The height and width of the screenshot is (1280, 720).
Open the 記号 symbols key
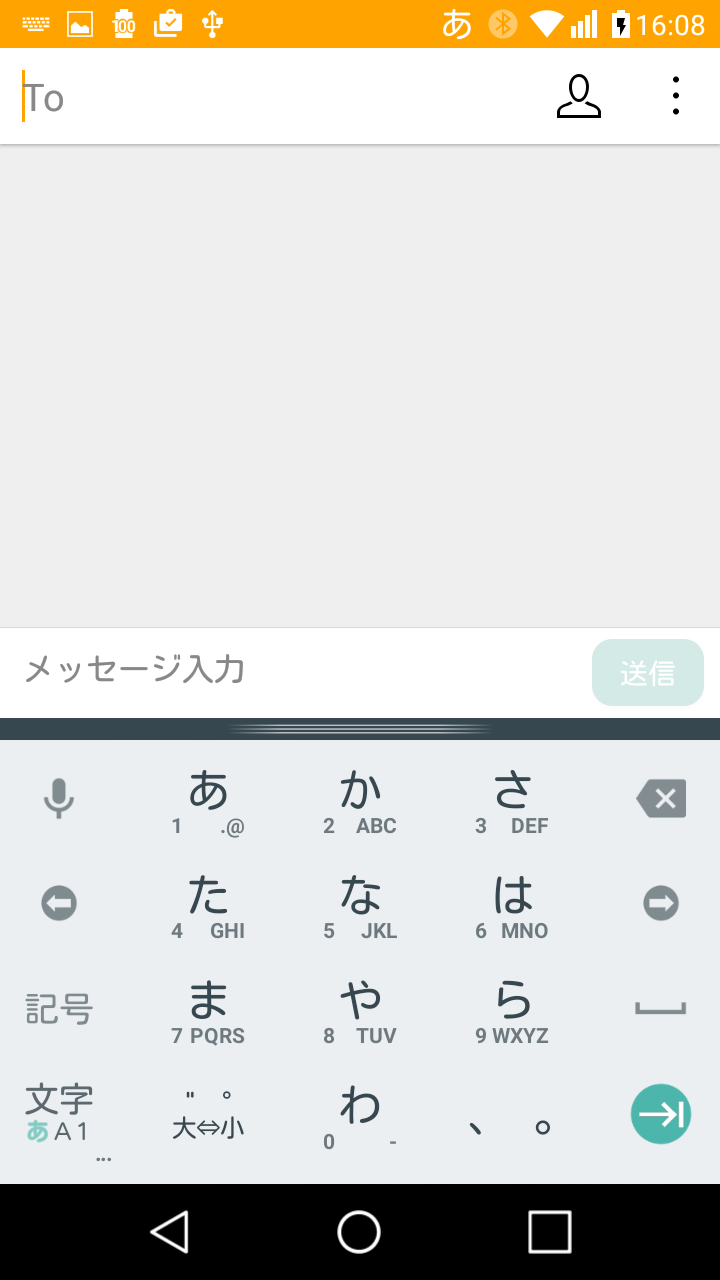(x=59, y=1009)
